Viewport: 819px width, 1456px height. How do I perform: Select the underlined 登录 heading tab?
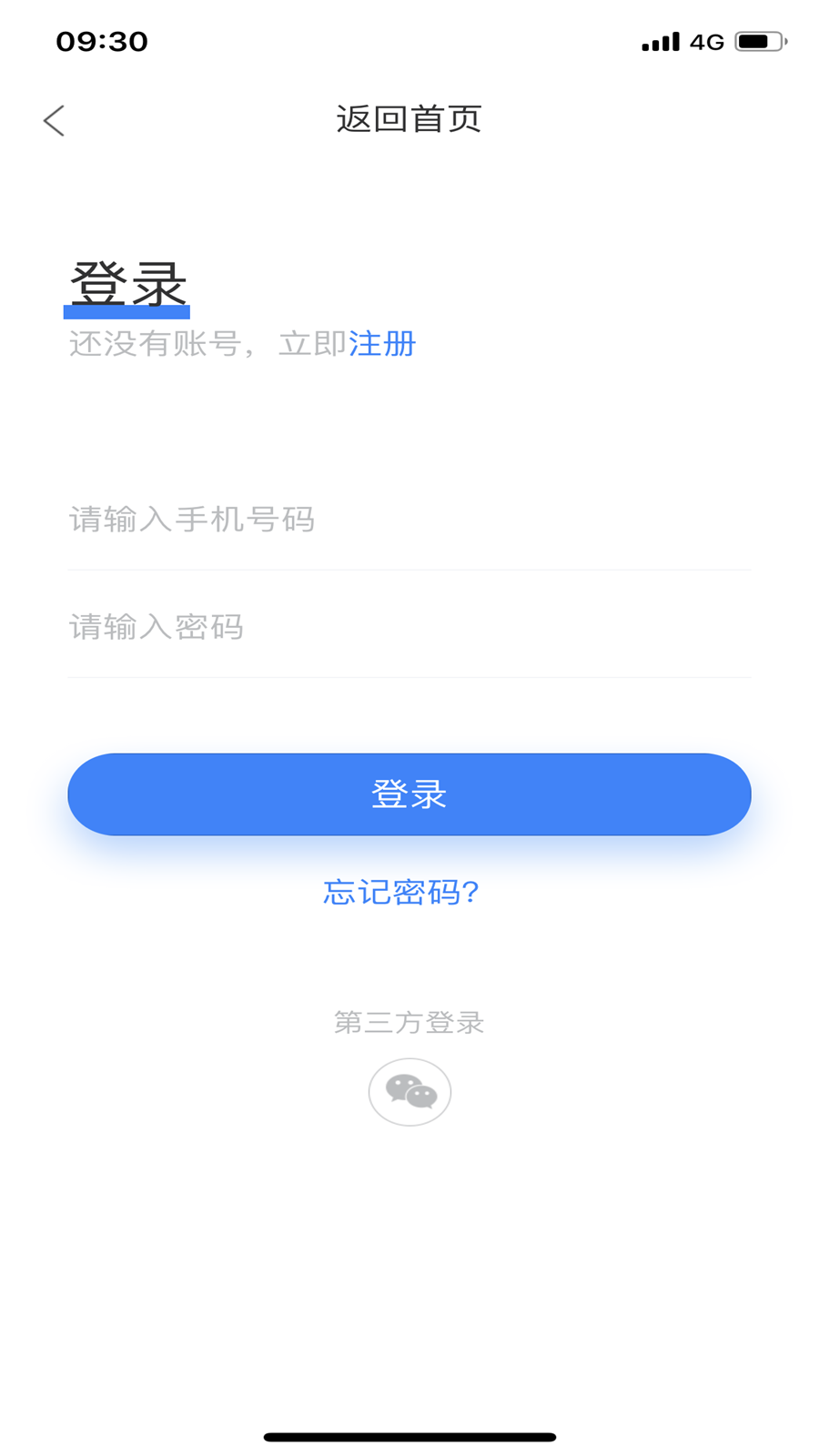(127, 282)
